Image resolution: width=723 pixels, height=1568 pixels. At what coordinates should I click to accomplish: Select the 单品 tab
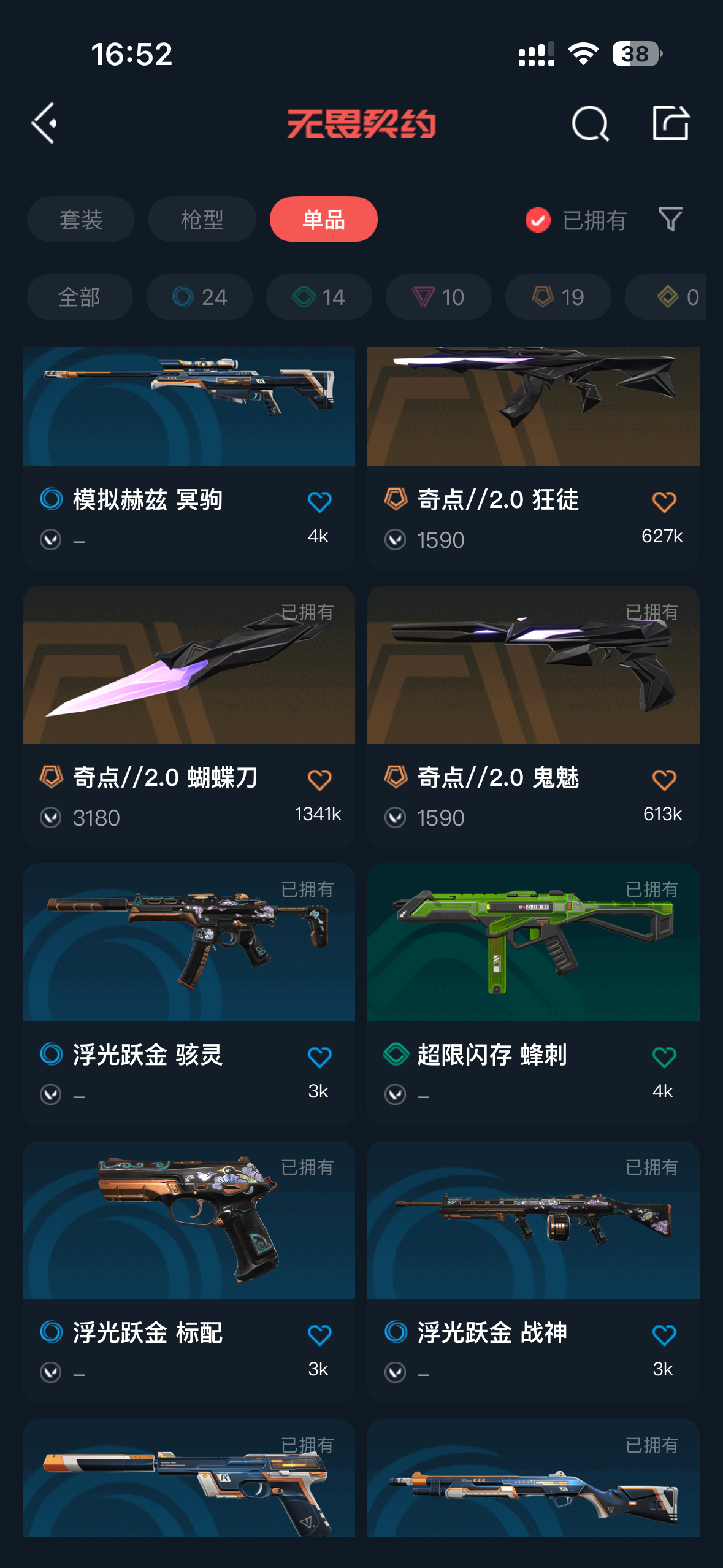coord(323,220)
